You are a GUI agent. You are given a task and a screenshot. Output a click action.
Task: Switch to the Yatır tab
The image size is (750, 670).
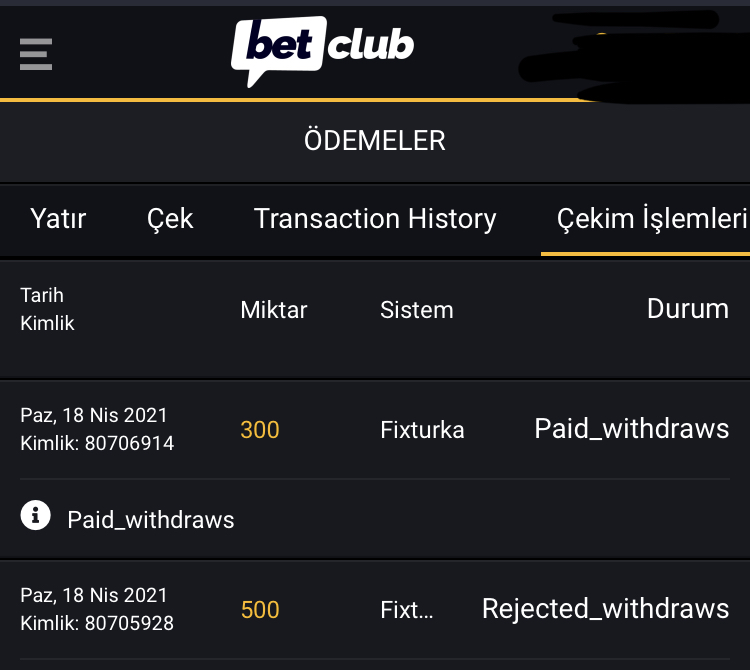(58, 219)
